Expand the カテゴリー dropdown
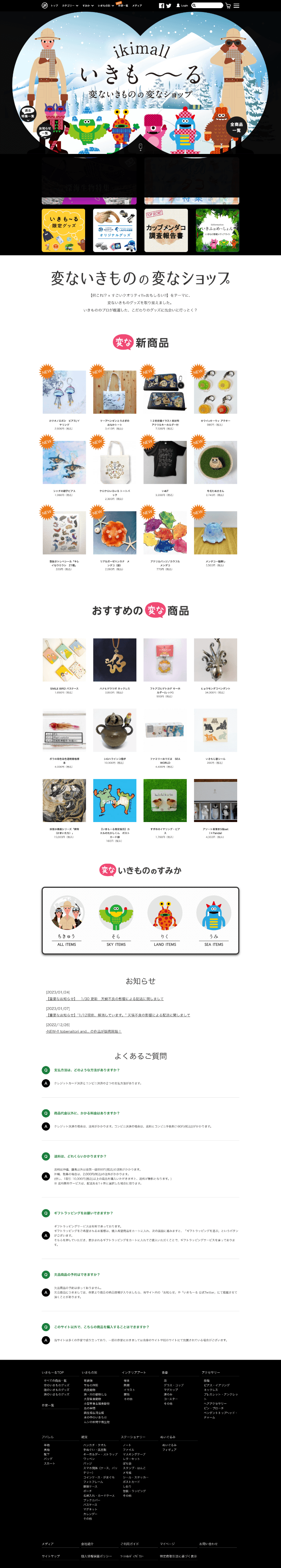Image resolution: width=281 pixels, height=1568 pixels. [x=69, y=5]
